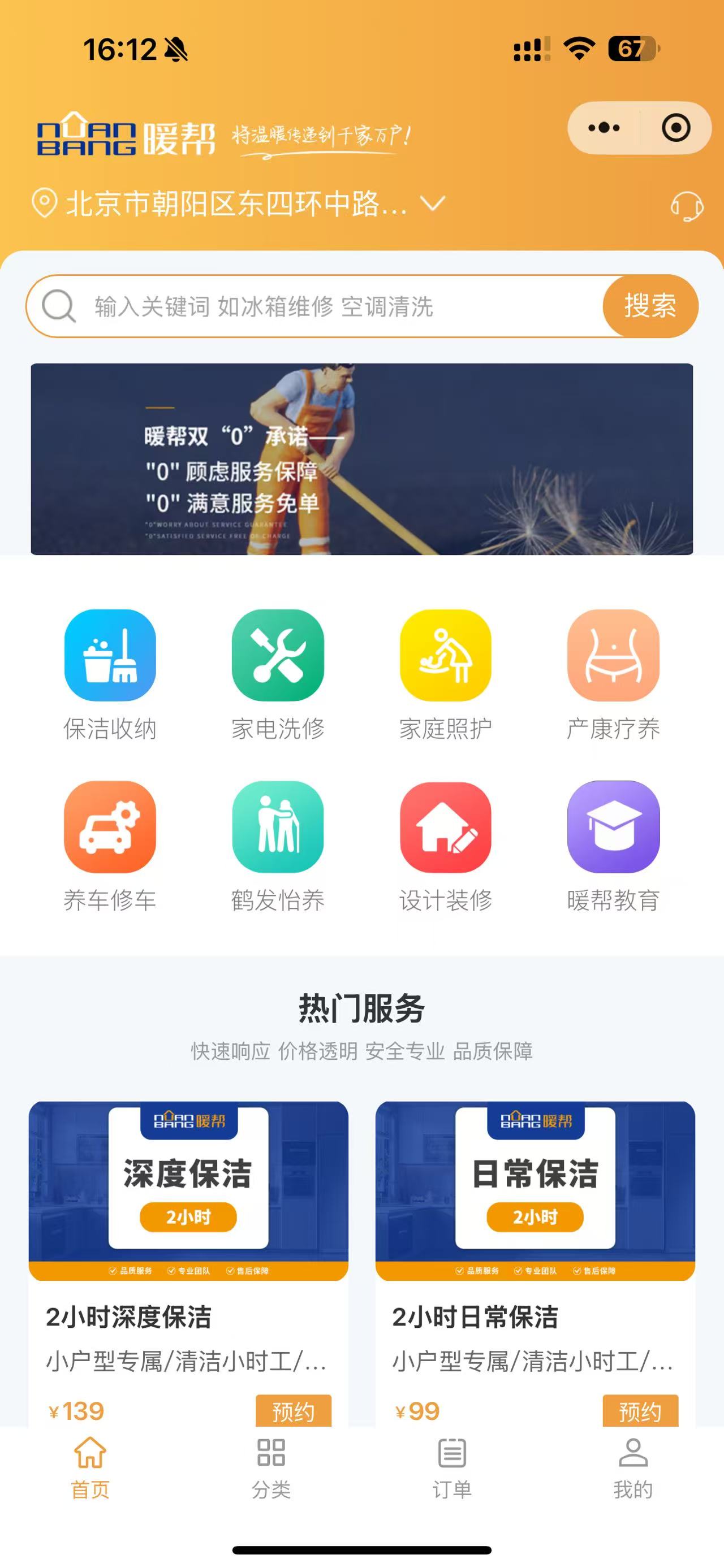Tap the orange 搜索 button
The width and height of the screenshot is (724, 1568).
click(x=650, y=306)
